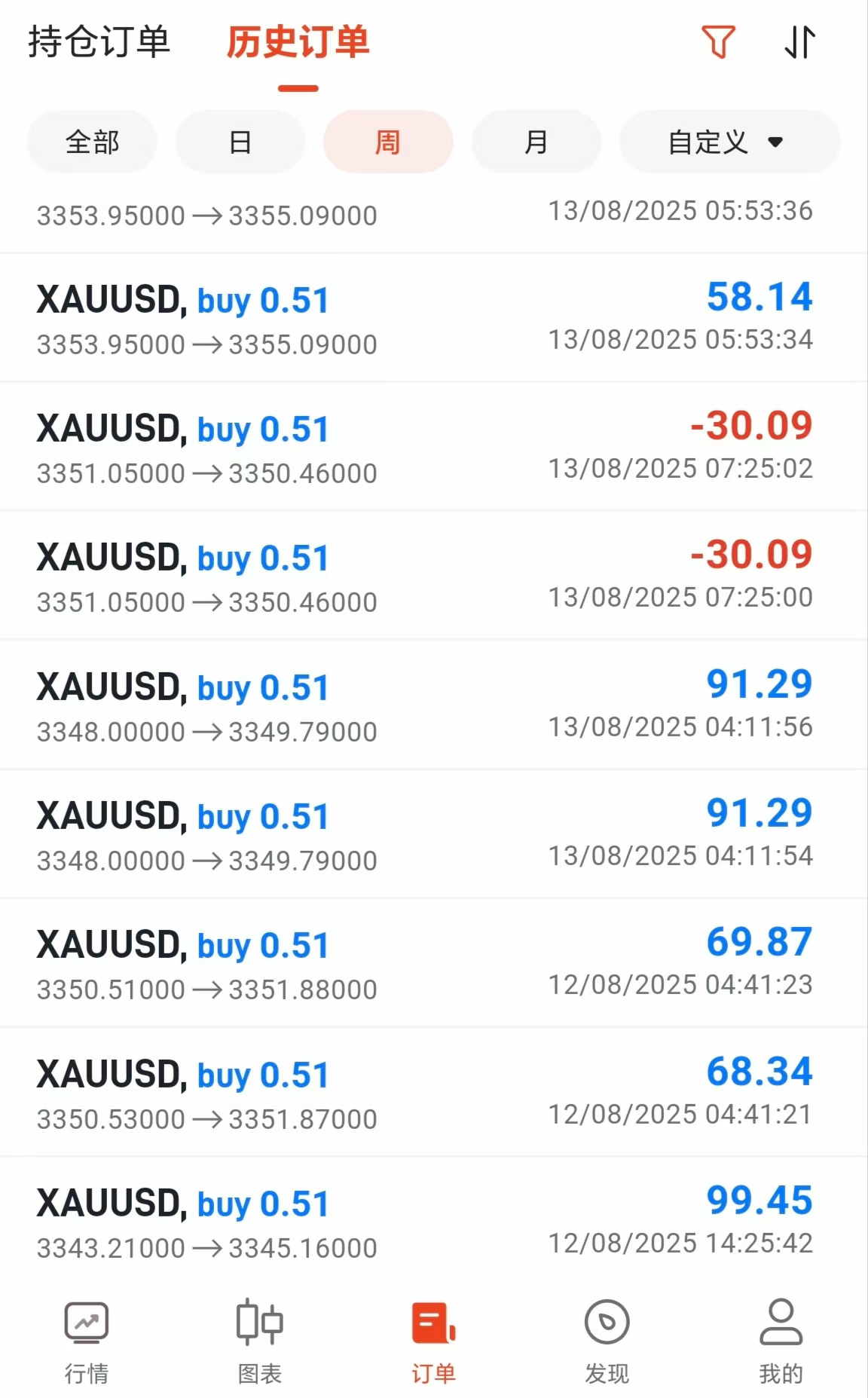Image resolution: width=868 pixels, height=1398 pixels.
Task: Open the 69.87 profit XAUUSD order
Action: 433,963
